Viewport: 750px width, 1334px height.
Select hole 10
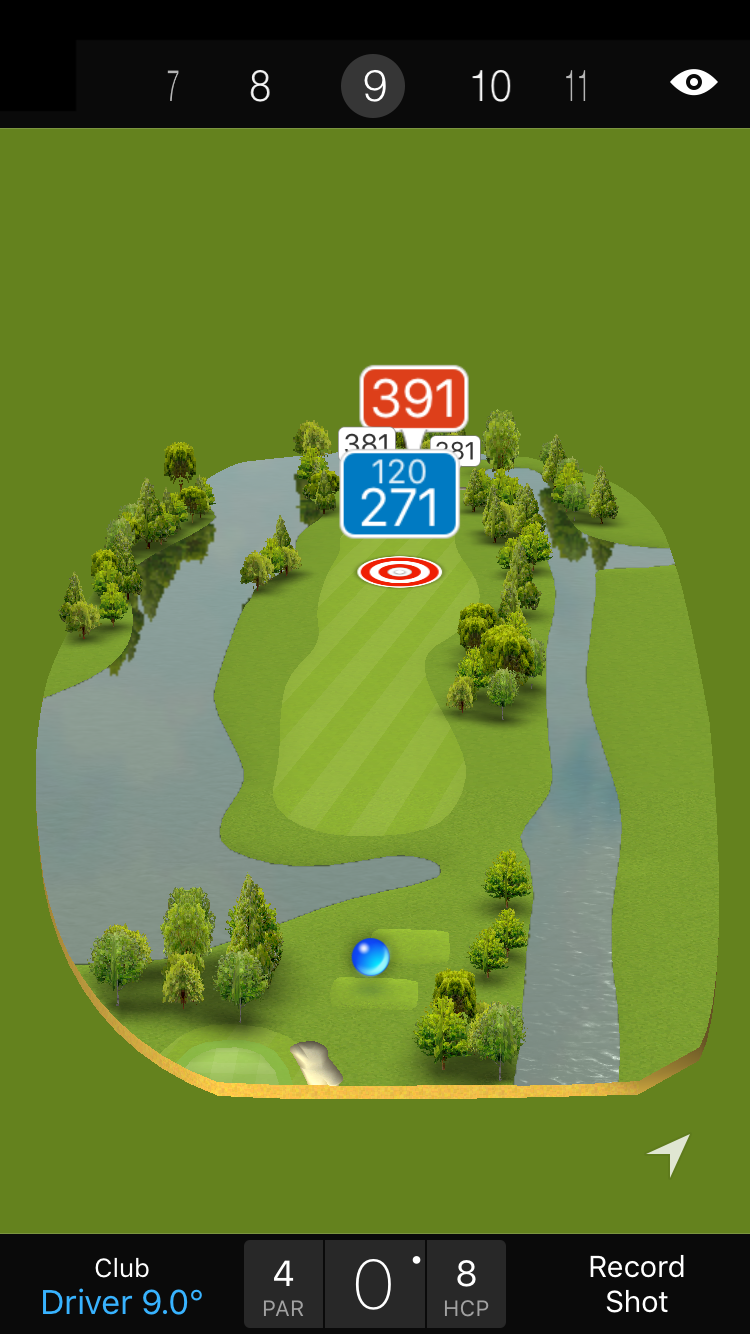[x=490, y=87]
